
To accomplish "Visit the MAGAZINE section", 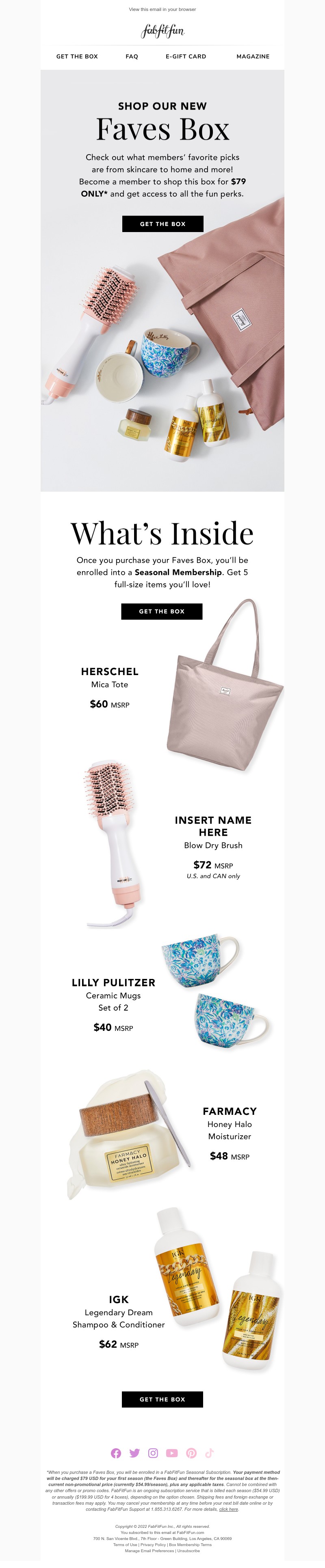I will point(252,57).
